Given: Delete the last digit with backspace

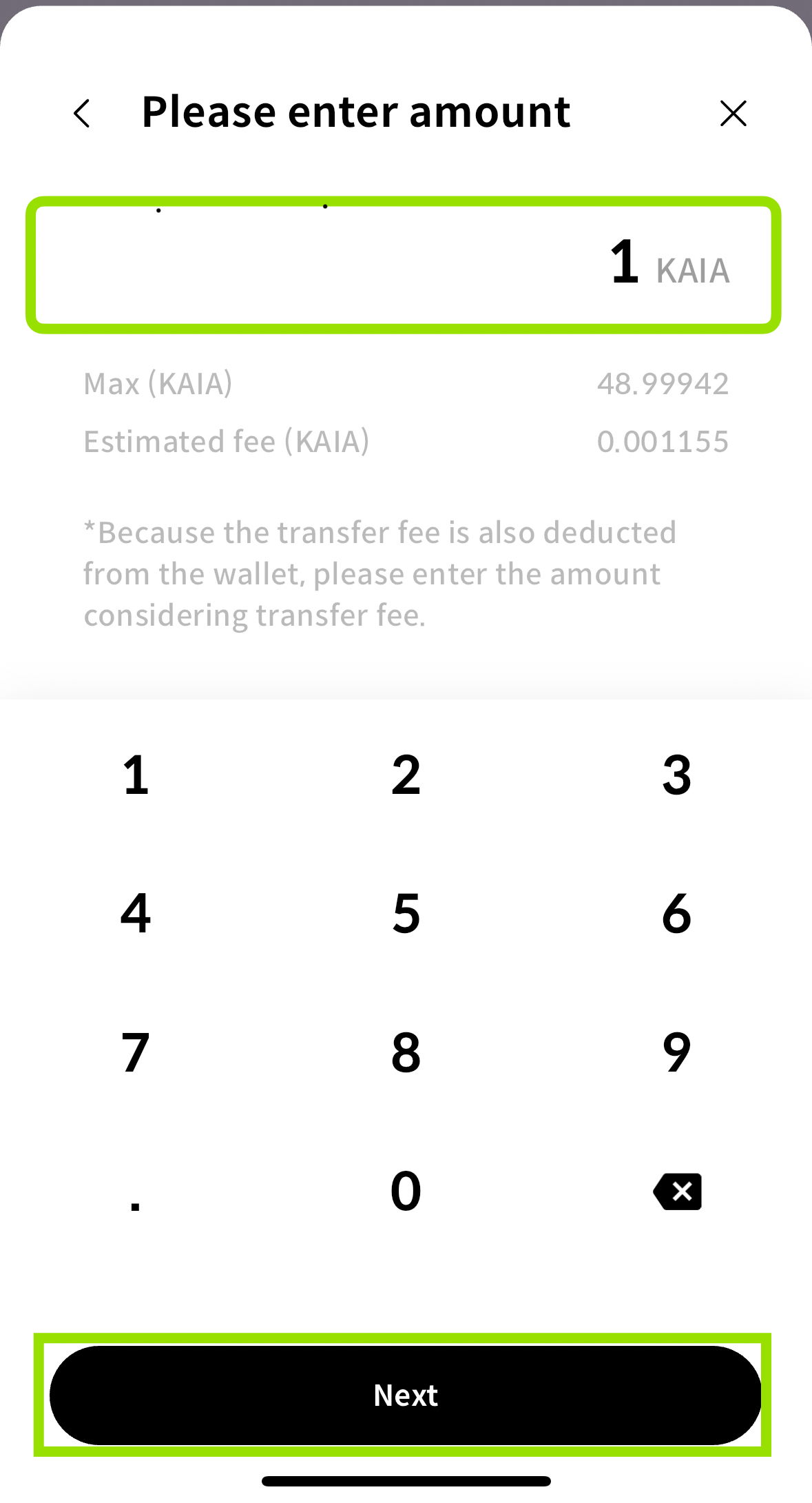Looking at the screenshot, I should coord(678,1192).
